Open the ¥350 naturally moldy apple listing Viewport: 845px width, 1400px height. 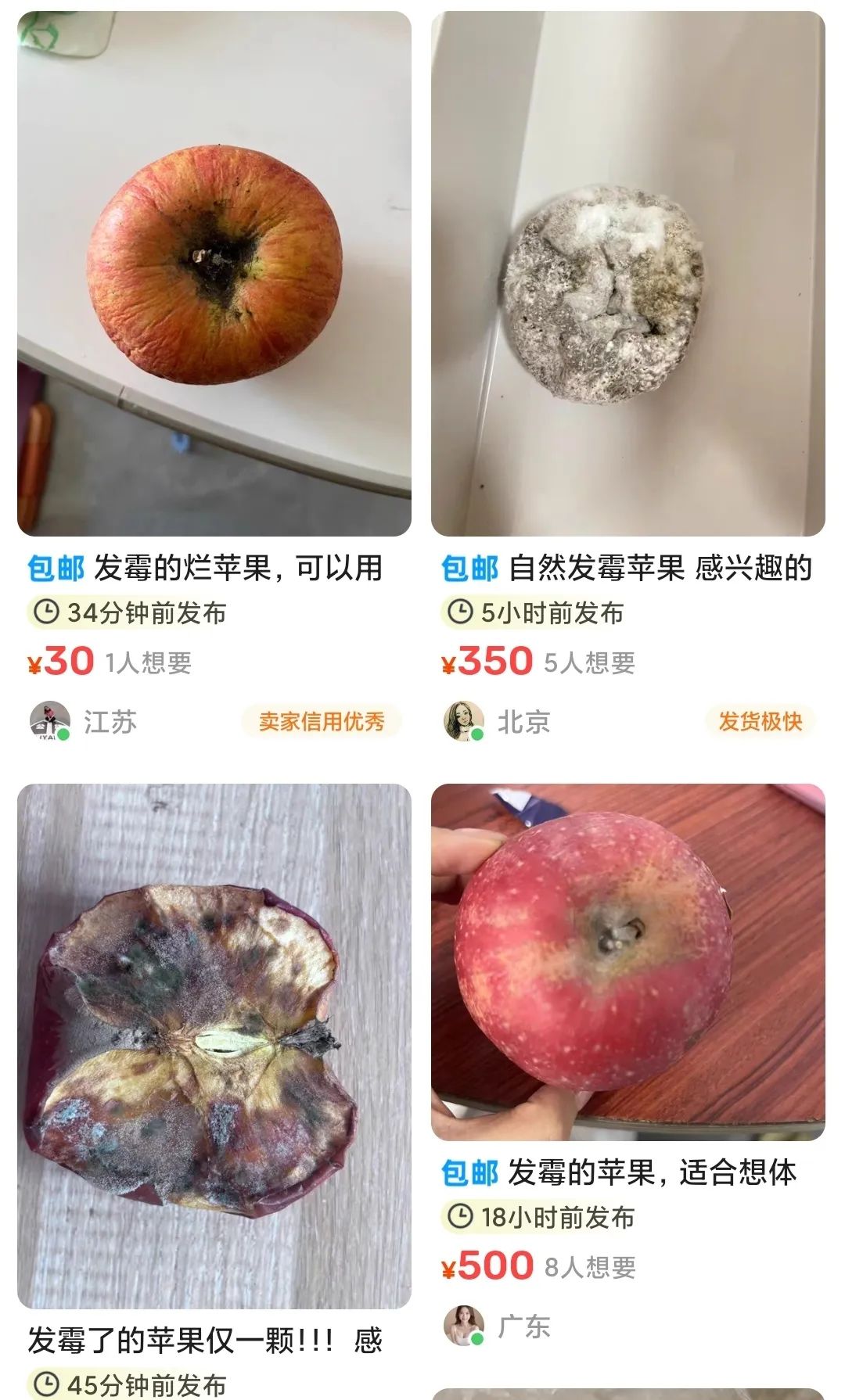pyautogui.click(x=627, y=274)
